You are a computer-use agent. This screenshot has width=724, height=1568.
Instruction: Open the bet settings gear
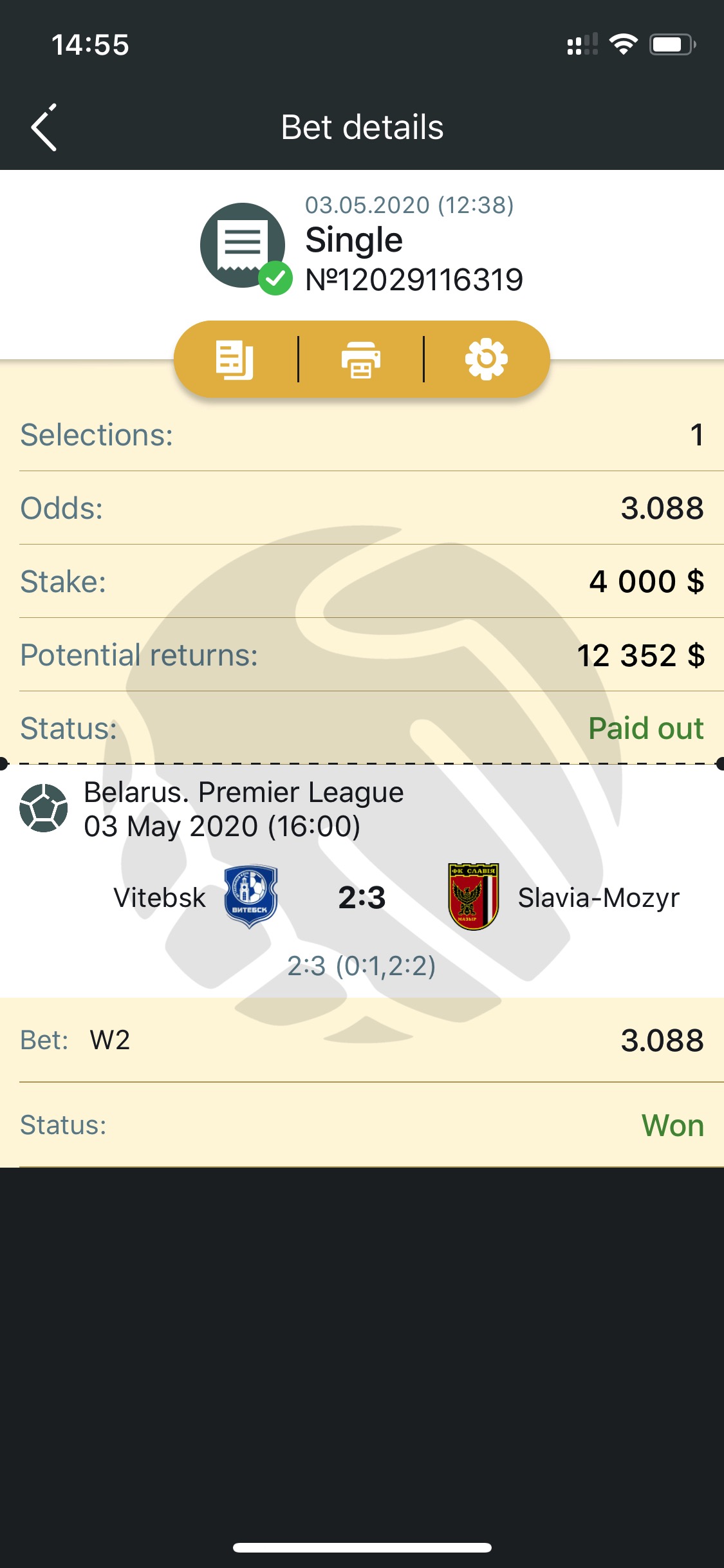coord(487,359)
